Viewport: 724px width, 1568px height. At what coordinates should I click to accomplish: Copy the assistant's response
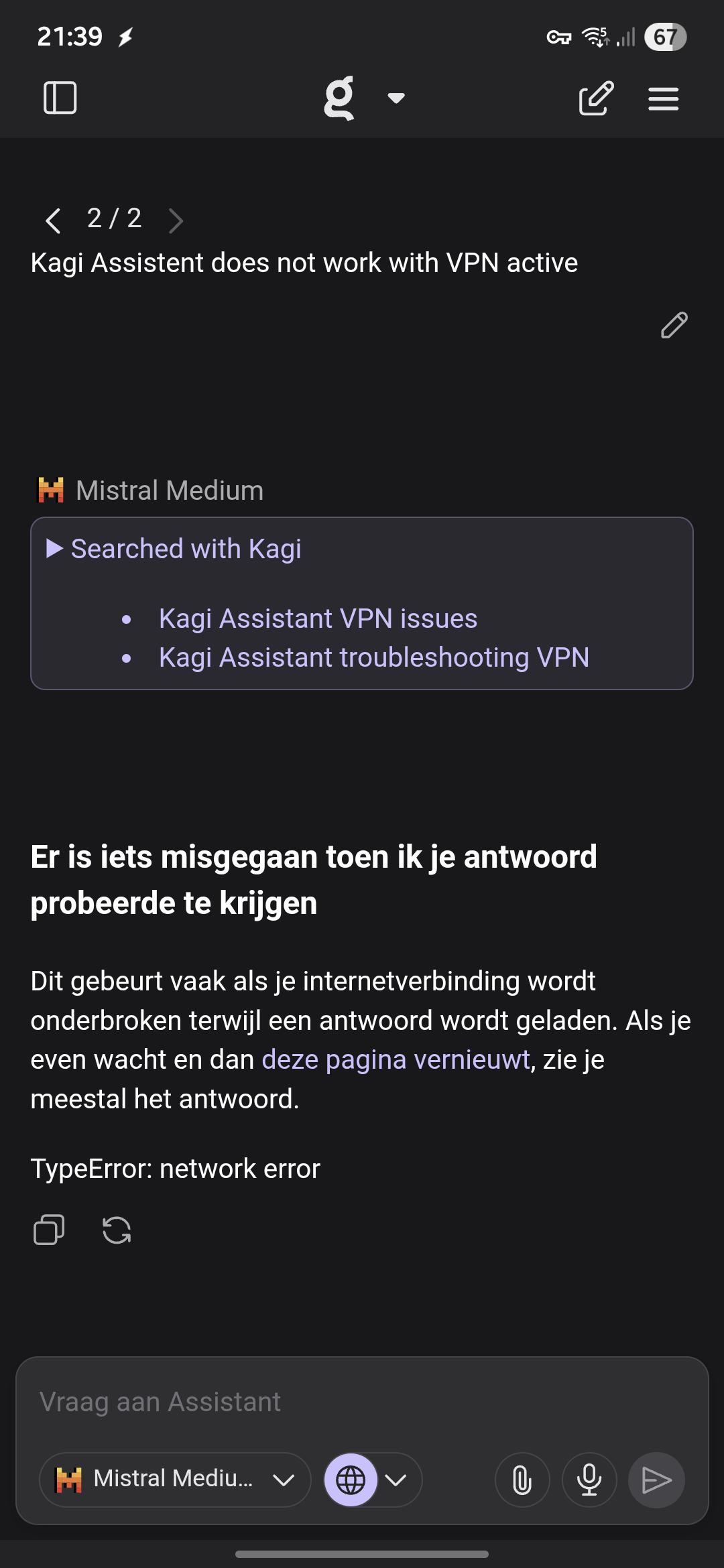pos(49,1230)
